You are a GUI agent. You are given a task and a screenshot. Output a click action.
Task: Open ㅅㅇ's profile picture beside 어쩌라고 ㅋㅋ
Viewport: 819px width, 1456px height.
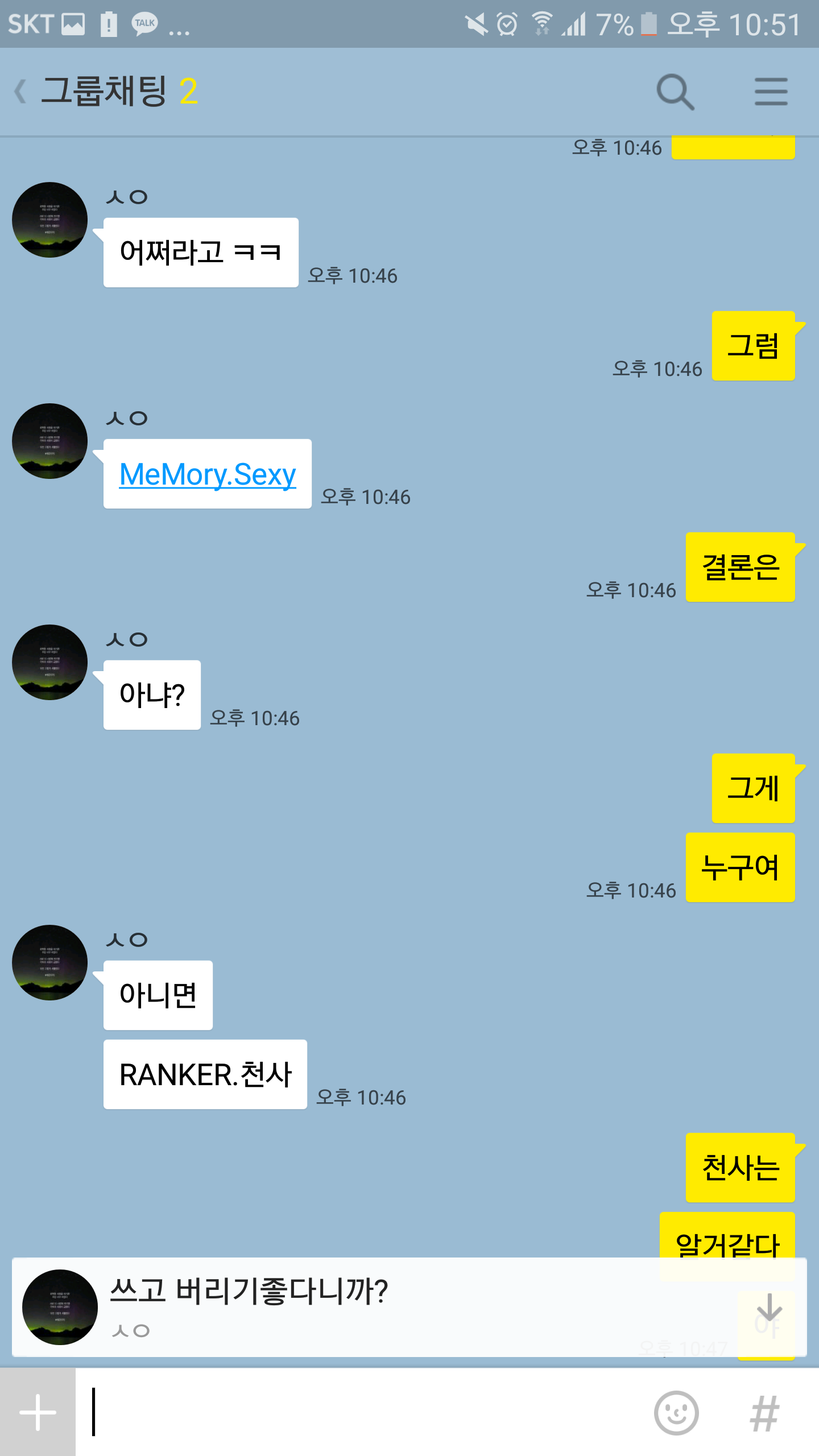50,220
